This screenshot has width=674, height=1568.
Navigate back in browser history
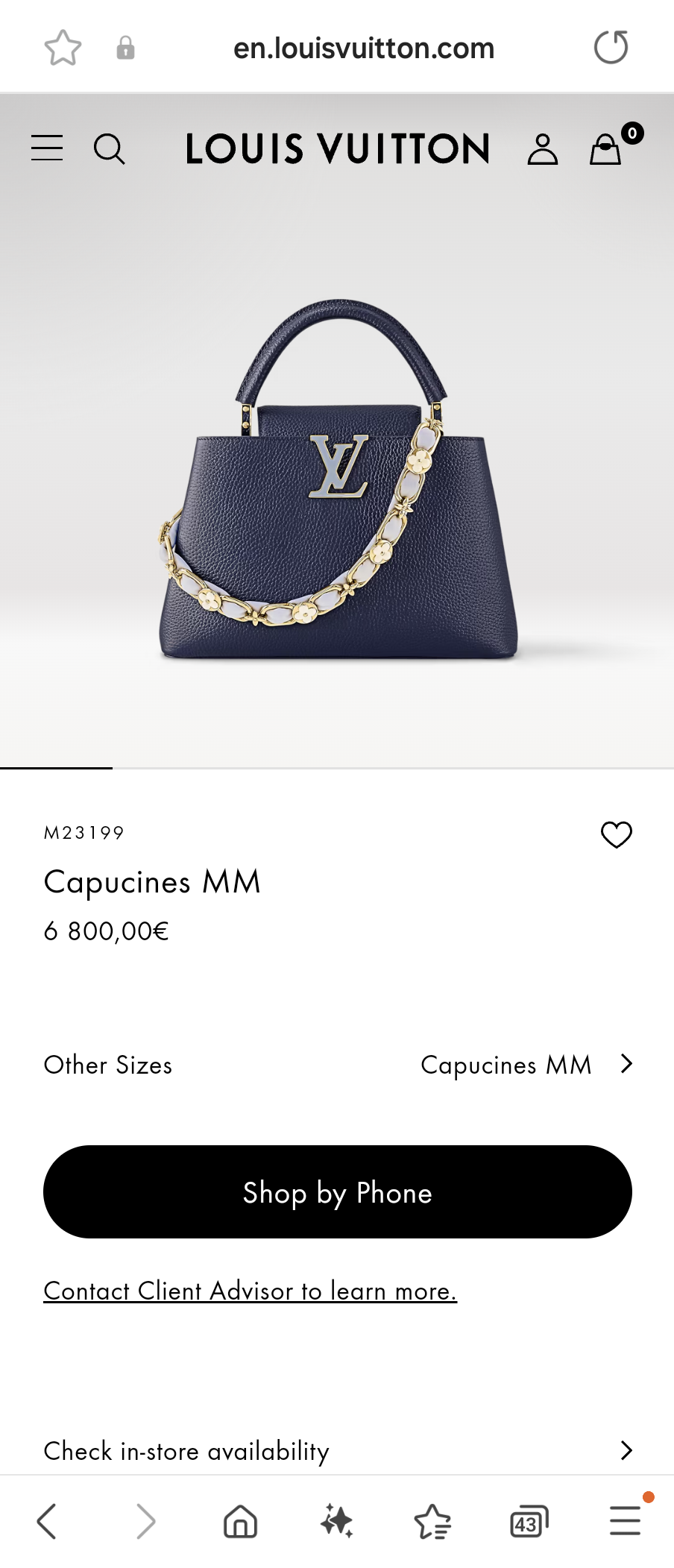47,1521
